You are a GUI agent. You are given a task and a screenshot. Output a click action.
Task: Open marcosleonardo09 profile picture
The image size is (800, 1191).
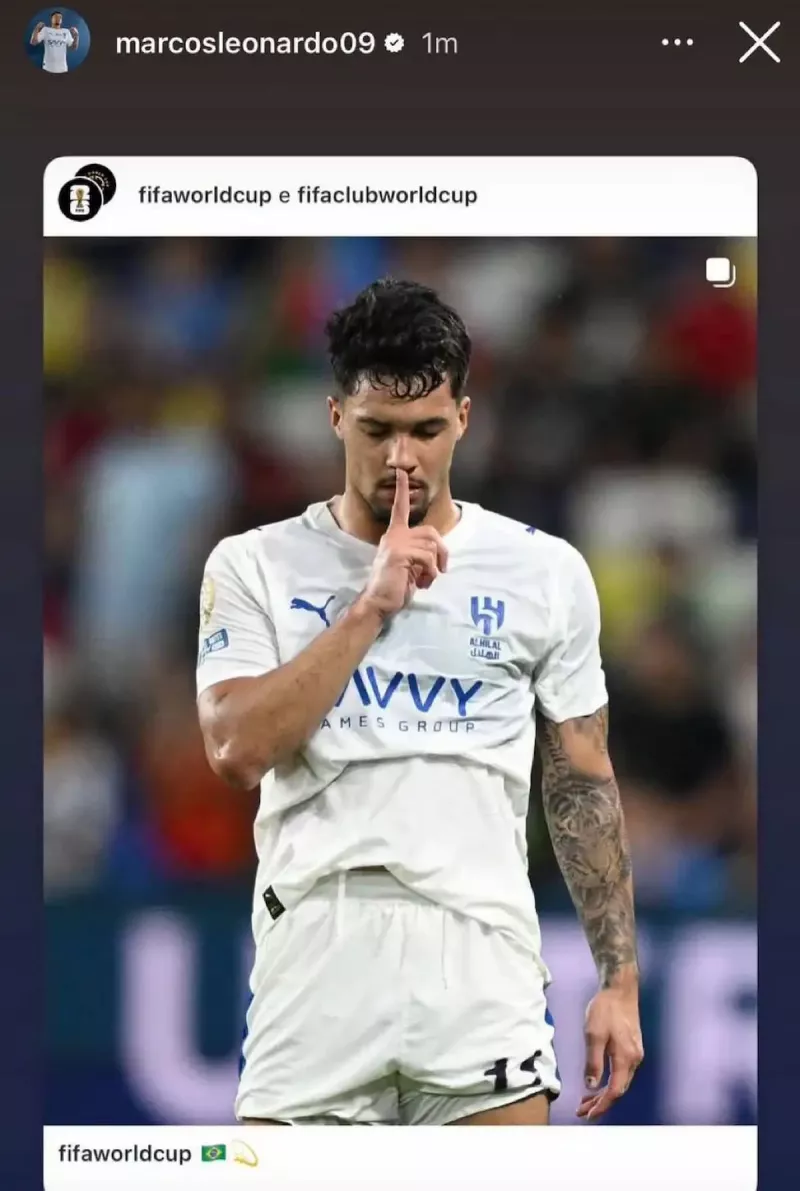(x=57, y=41)
